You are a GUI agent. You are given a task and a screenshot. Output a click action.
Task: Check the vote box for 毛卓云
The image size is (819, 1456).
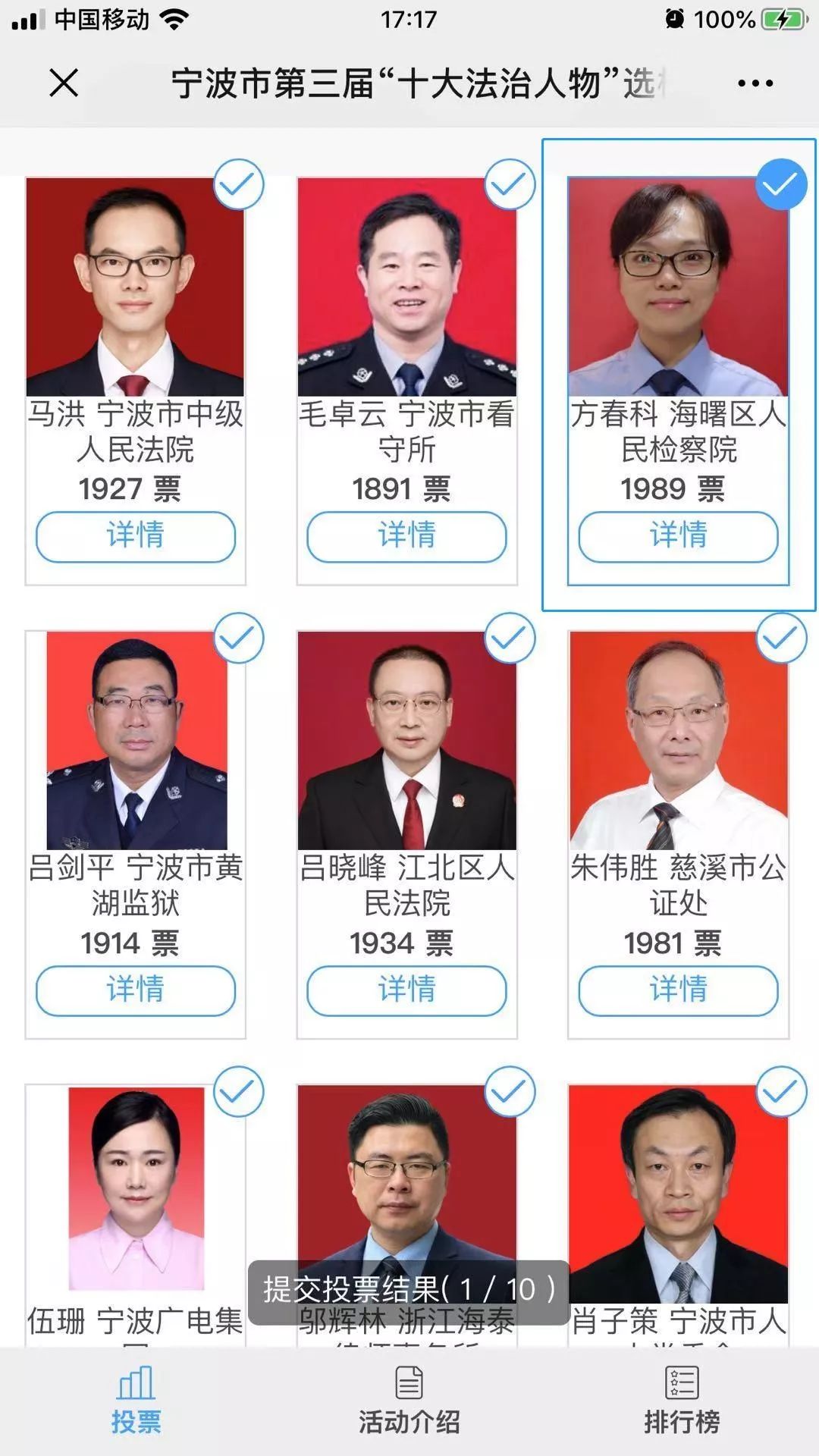[510, 184]
